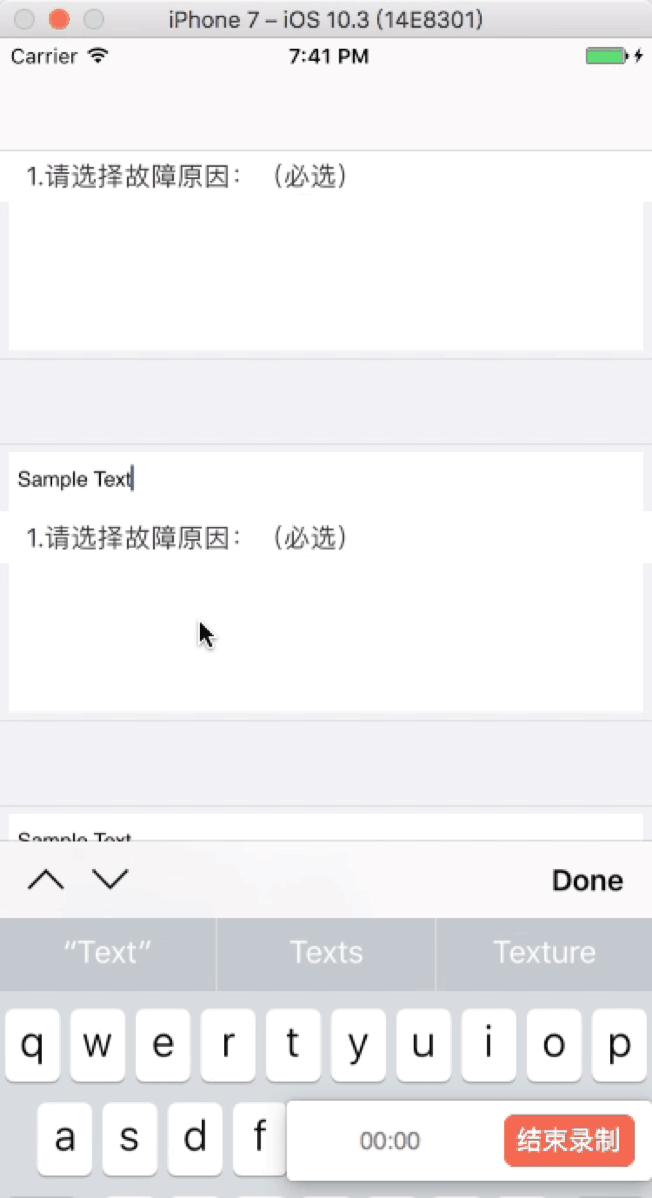Hit the p key on keyboard
Screen dimensions: 652x1198
pyautogui.click(x=619, y=1045)
